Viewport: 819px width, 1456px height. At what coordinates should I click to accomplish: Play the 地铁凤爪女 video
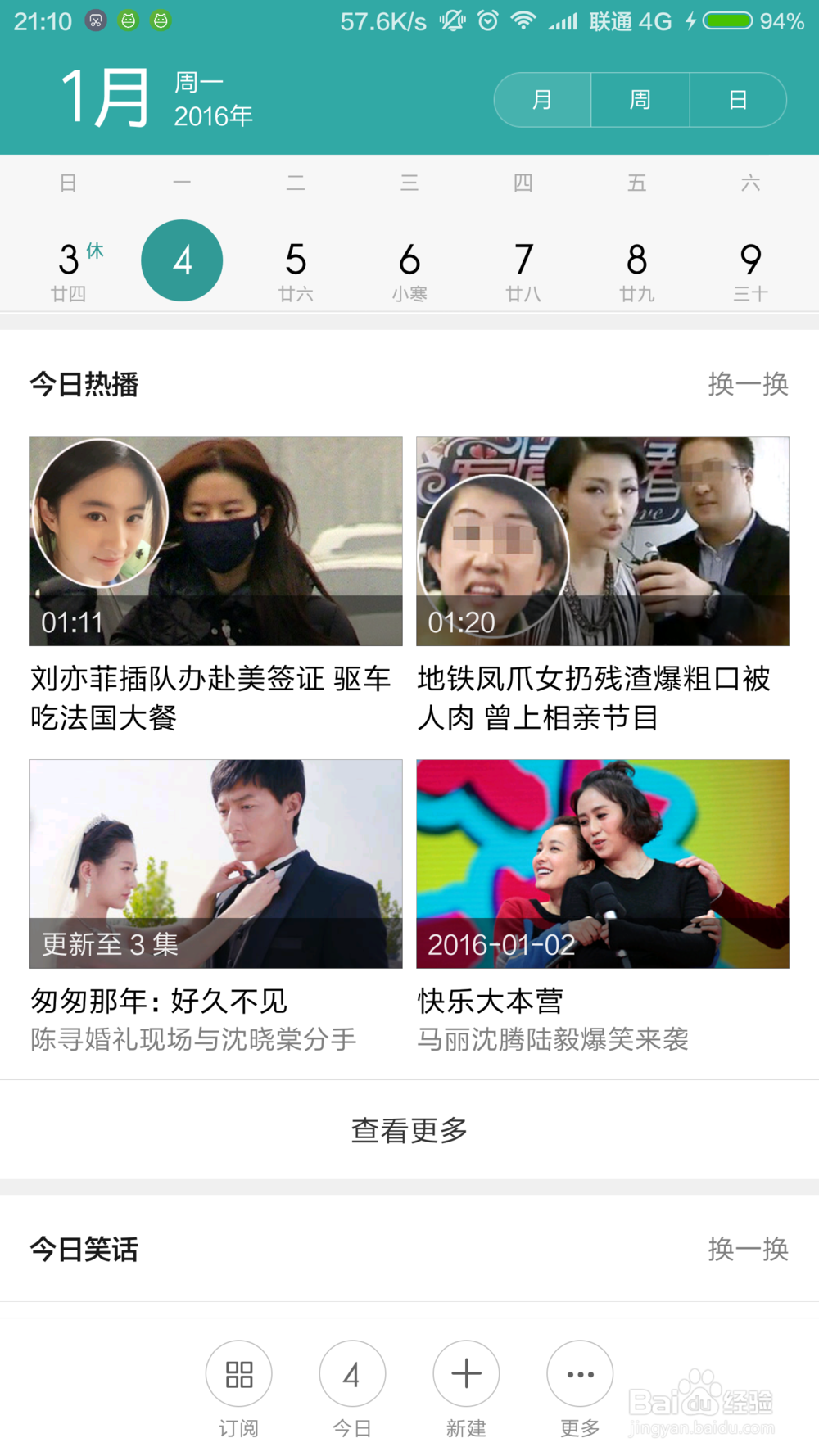(603, 541)
